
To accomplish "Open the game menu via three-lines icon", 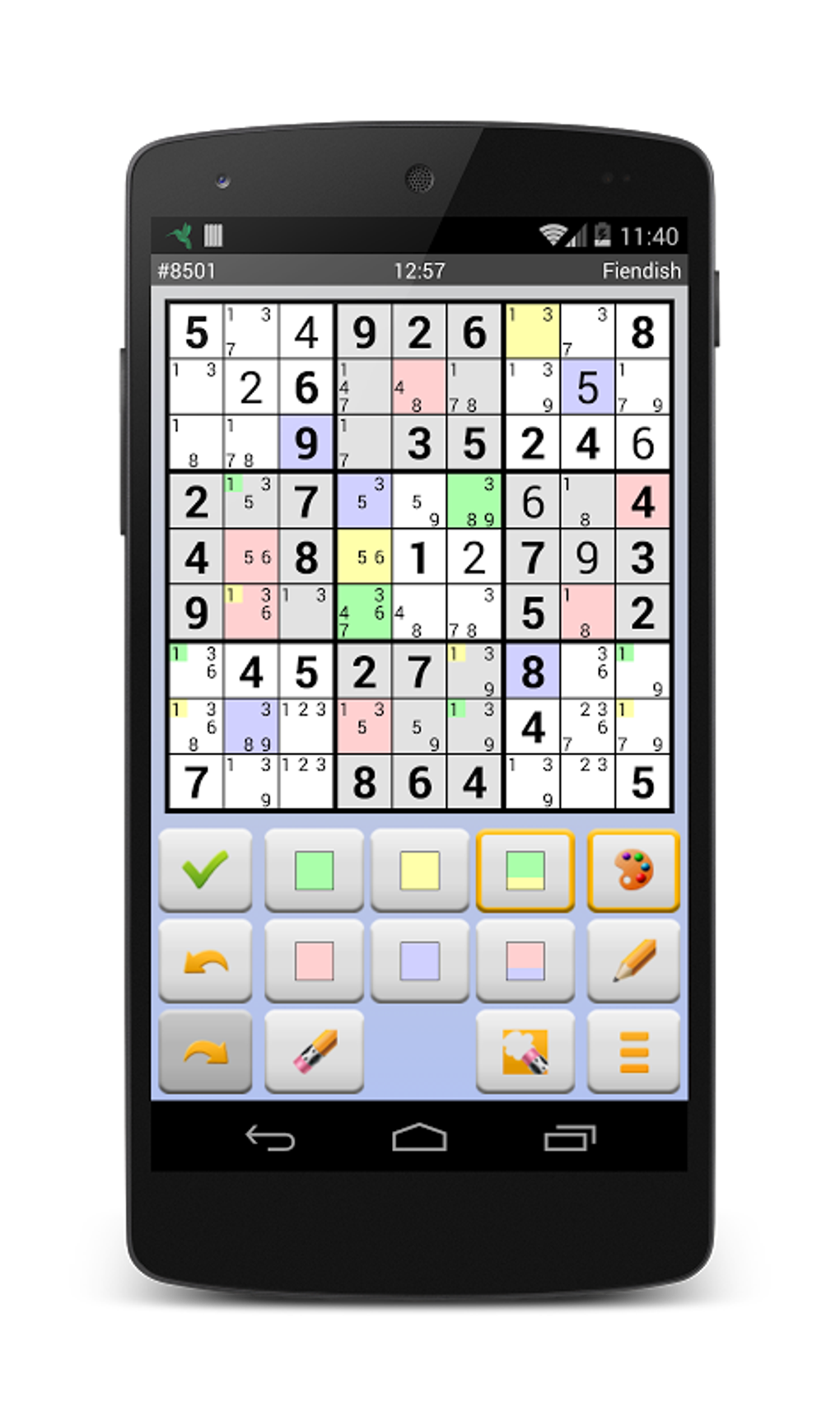I will 633,1052.
